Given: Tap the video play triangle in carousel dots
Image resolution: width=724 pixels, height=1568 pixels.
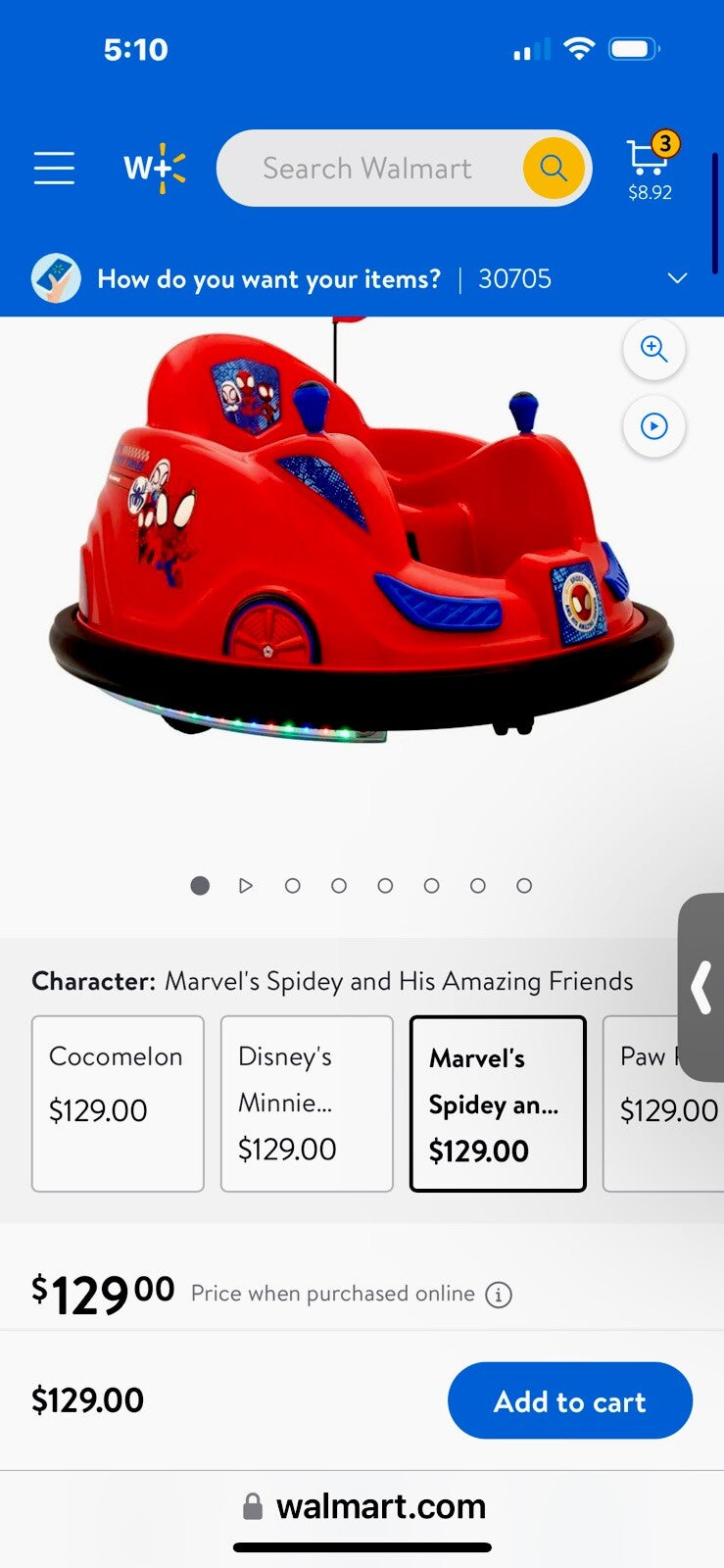Looking at the screenshot, I should click(x=246, y=885).
